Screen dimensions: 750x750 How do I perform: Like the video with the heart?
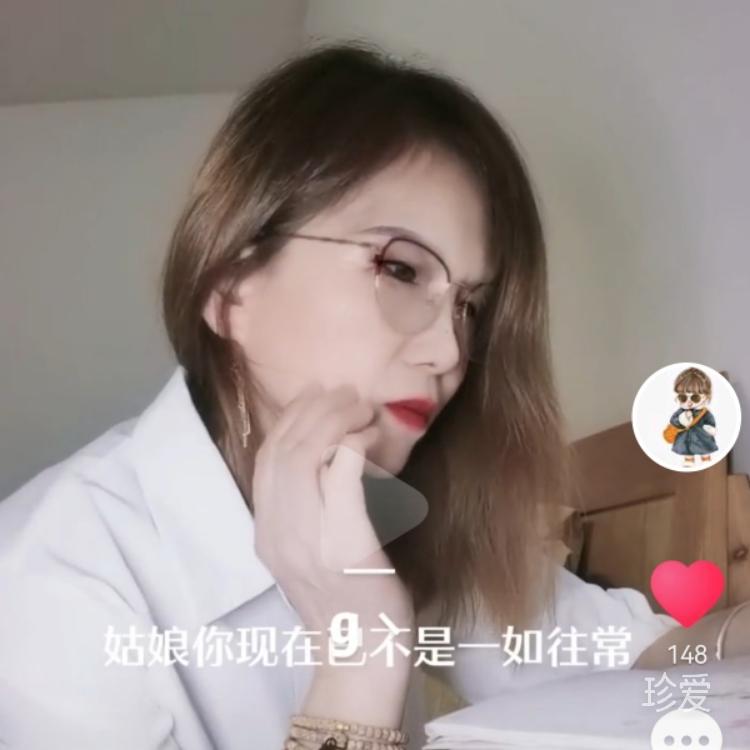687,590
